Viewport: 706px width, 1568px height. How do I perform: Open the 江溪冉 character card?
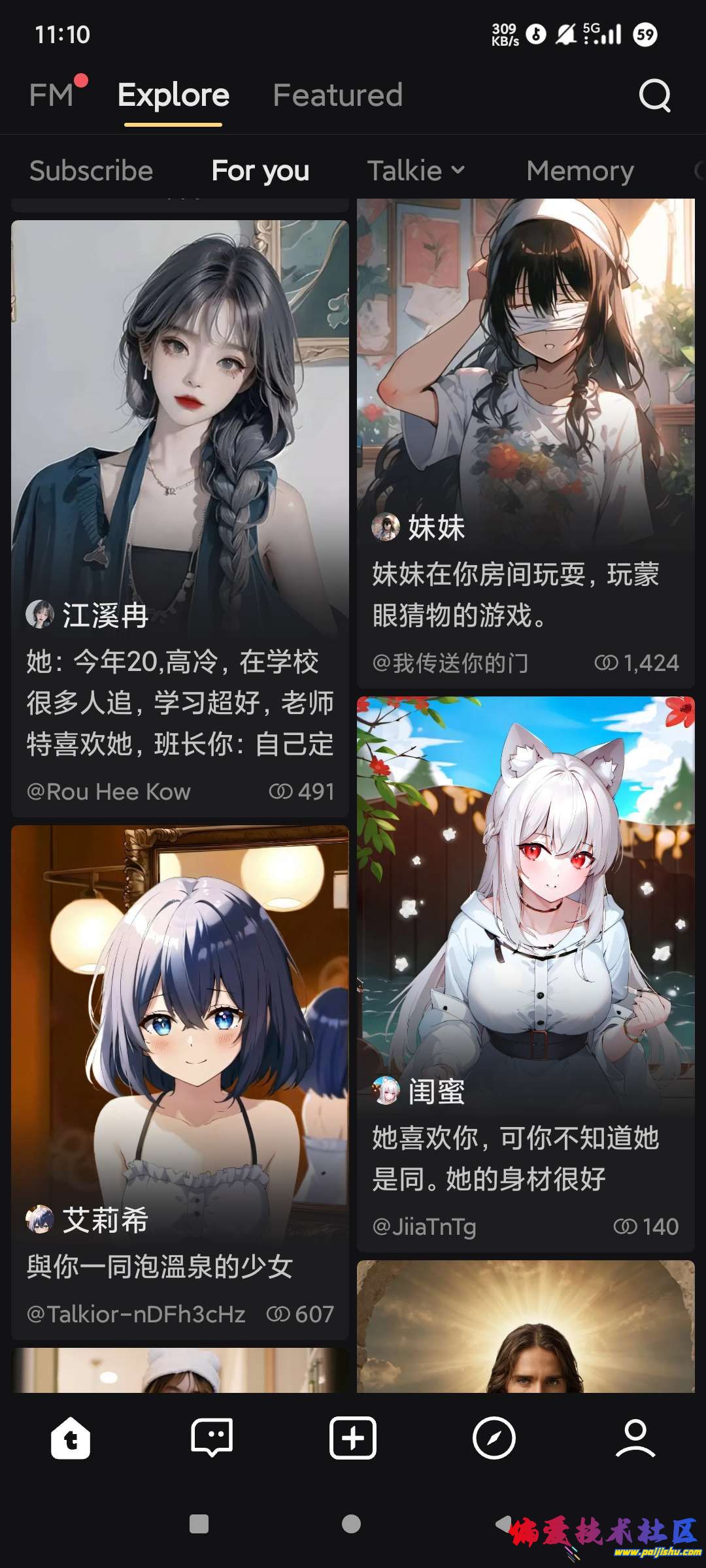coord(180,516)
